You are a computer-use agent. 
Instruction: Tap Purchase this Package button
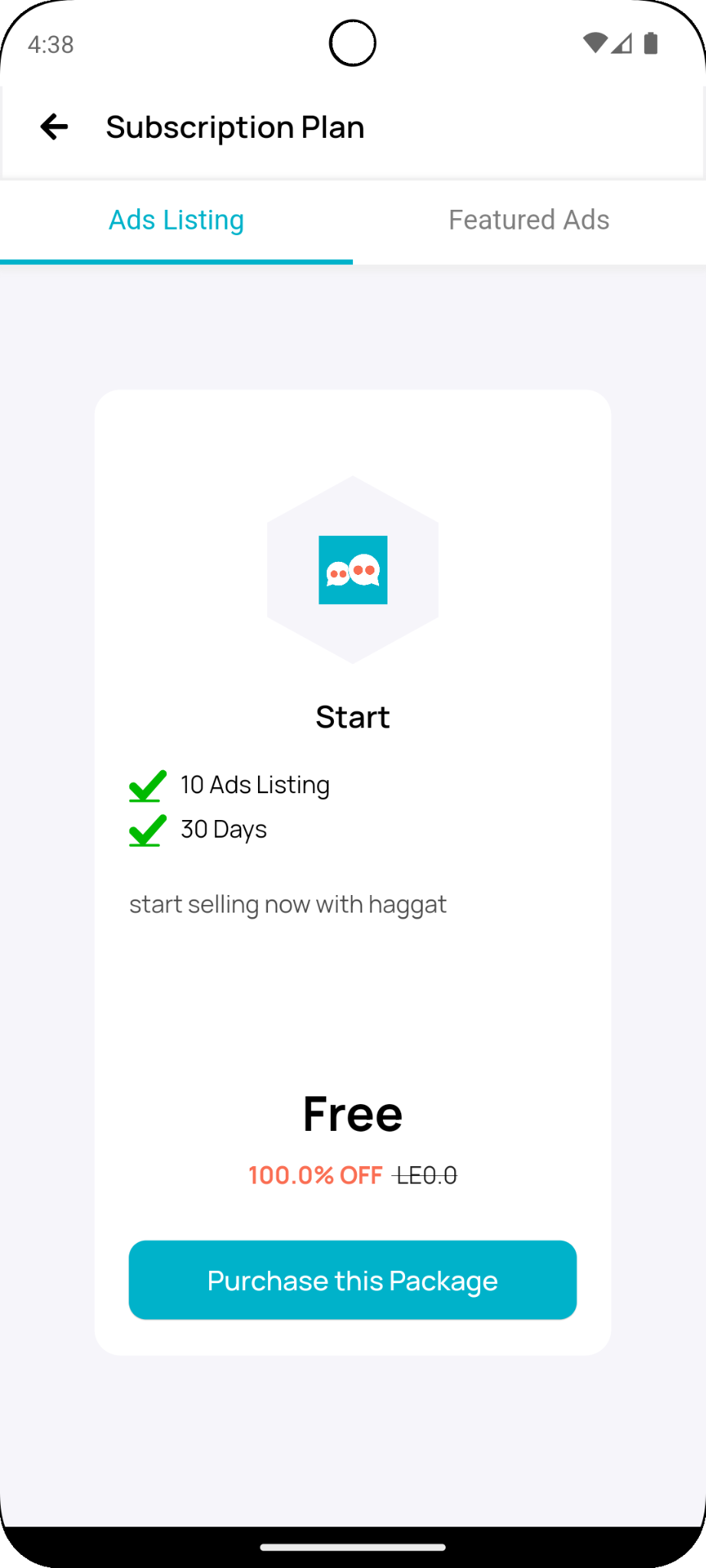(x=352, y=1280)
